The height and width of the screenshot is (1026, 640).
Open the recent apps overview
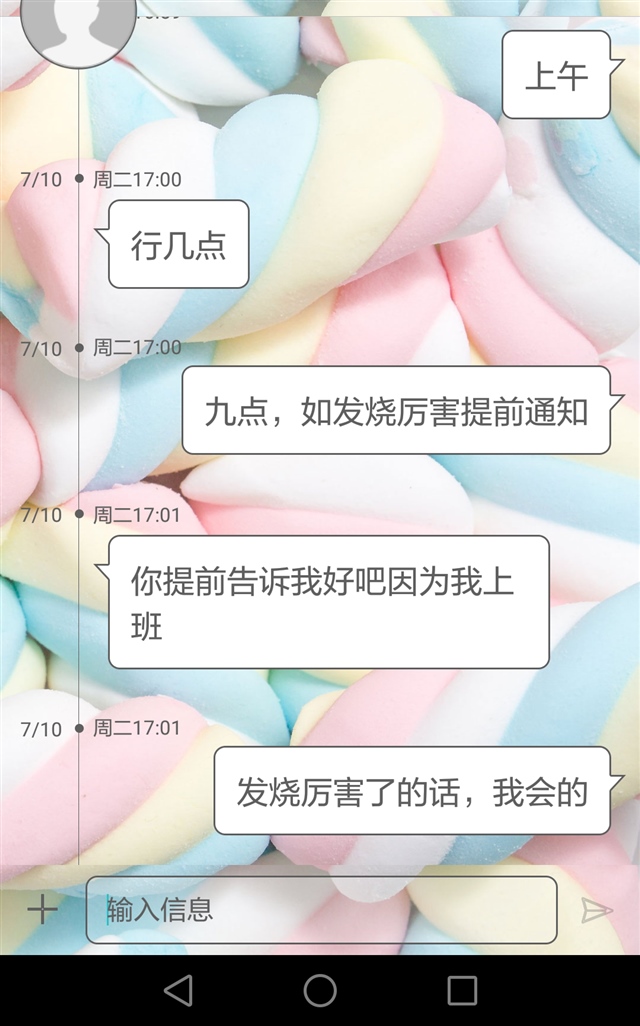pyautogui.click(x=462, y=990)
